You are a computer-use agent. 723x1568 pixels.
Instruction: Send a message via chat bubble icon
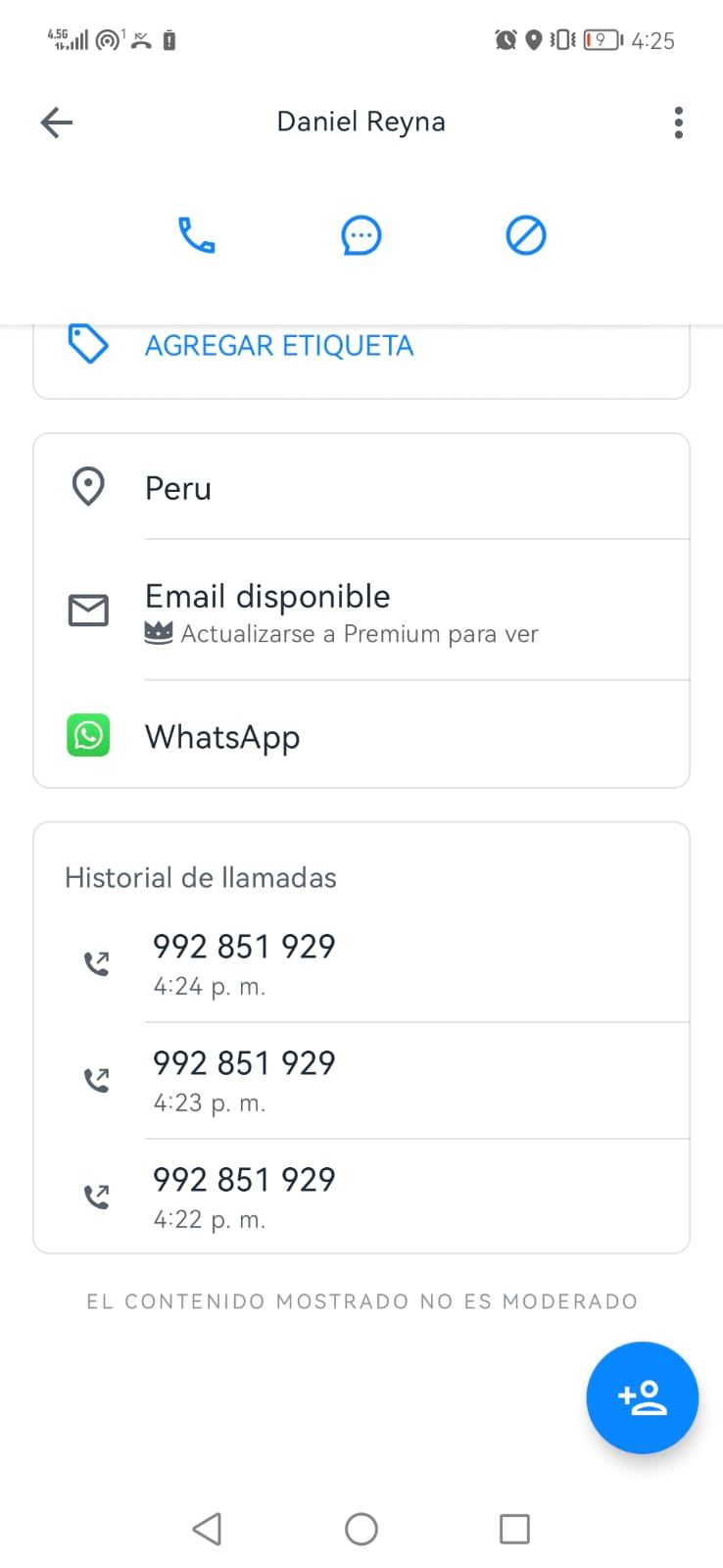click(x=361, y=235)
